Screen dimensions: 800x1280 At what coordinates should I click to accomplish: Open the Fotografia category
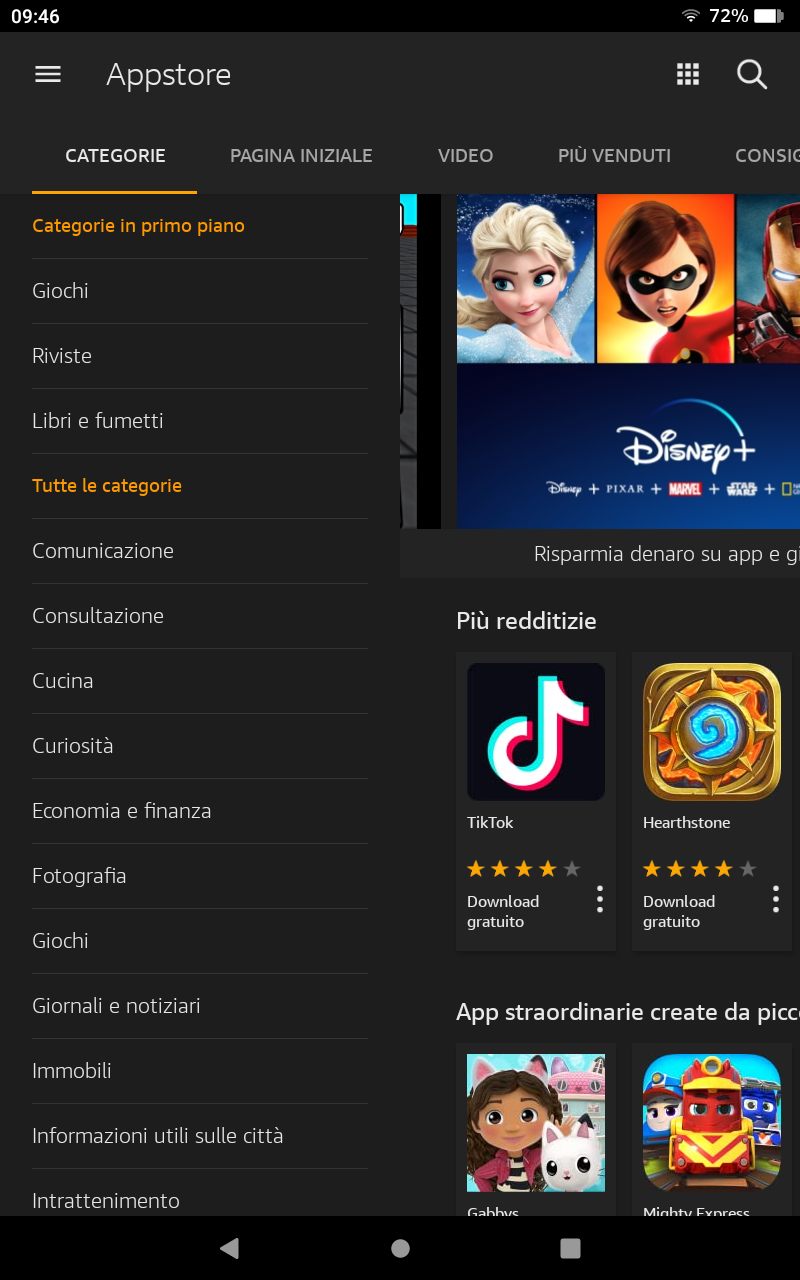[79, 876]
